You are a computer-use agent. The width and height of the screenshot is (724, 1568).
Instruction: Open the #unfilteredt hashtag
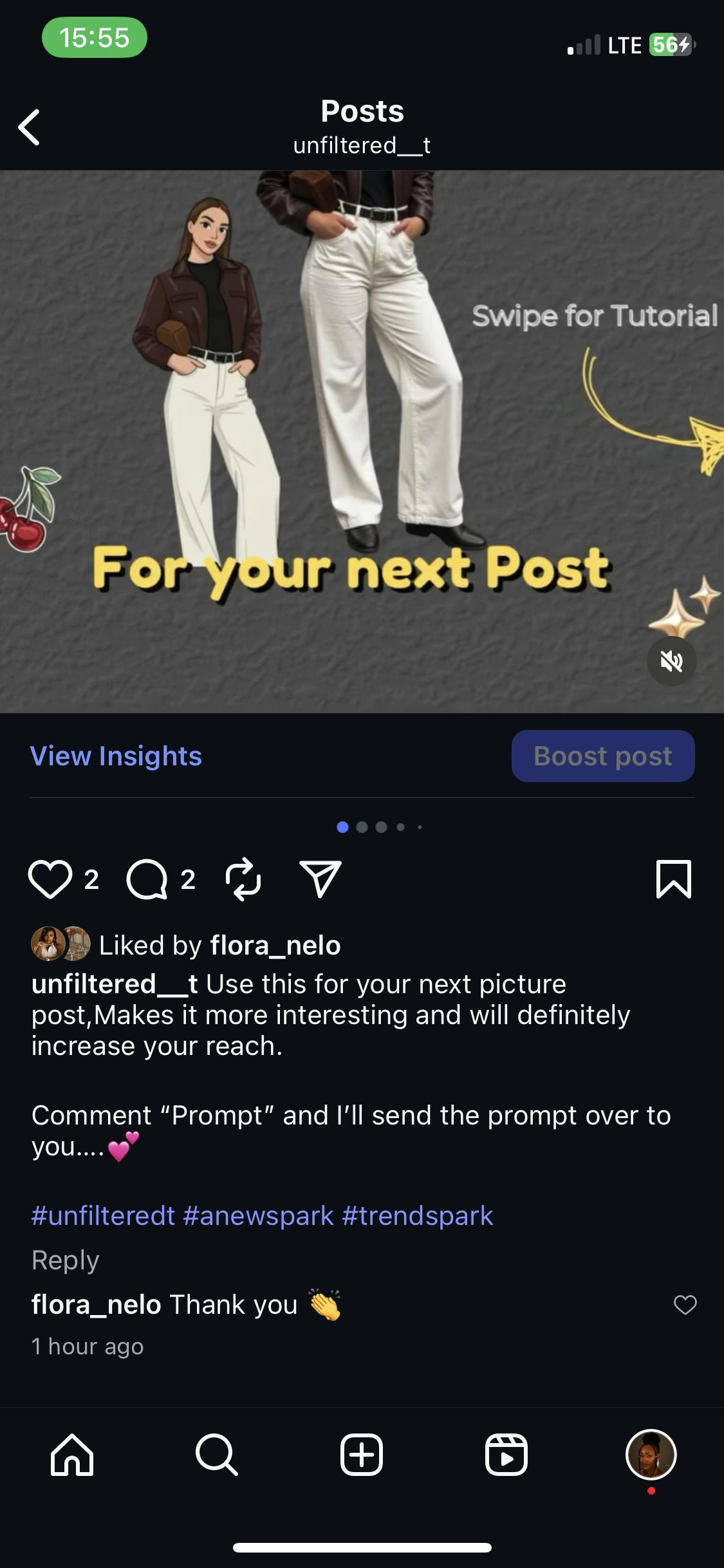click(x=103, y=1216)
